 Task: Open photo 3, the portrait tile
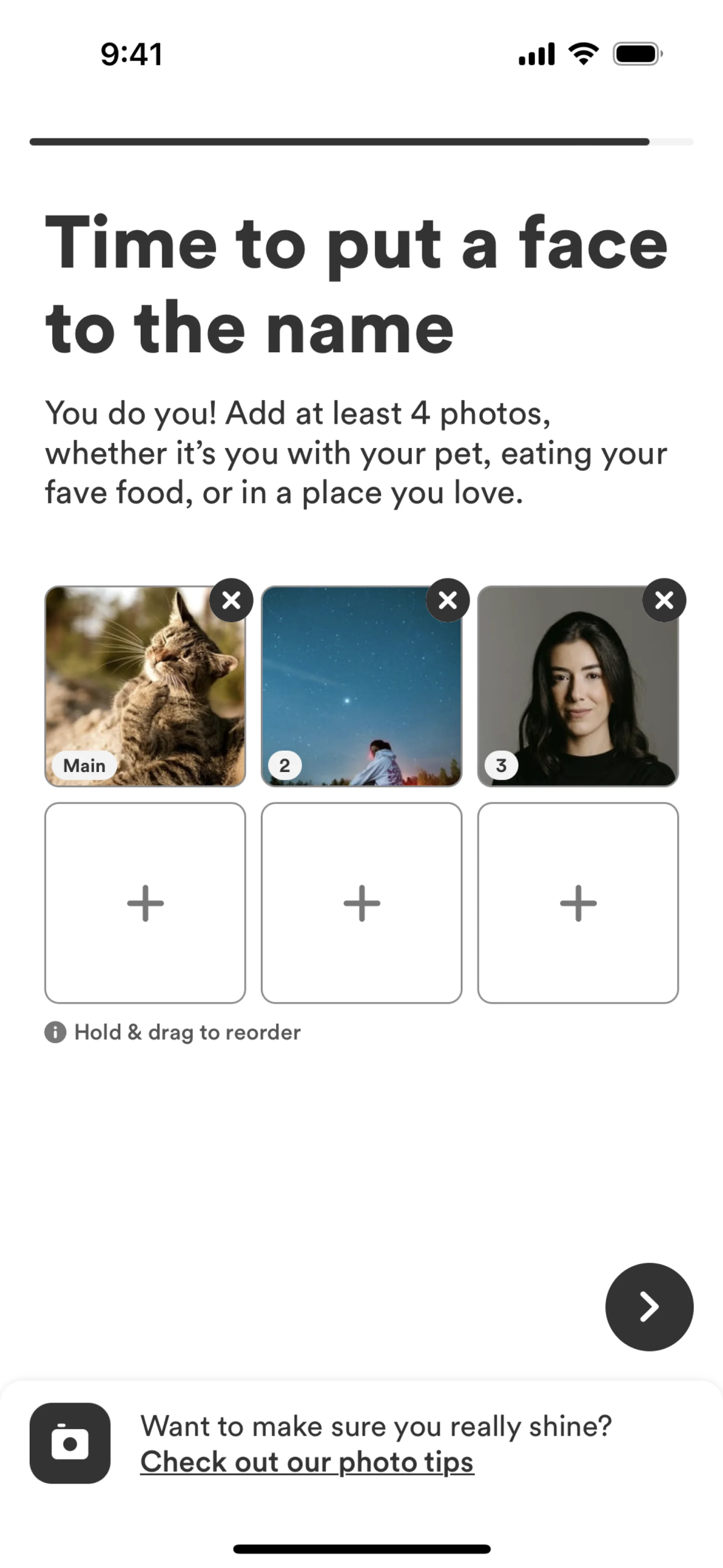click(578, 686)
